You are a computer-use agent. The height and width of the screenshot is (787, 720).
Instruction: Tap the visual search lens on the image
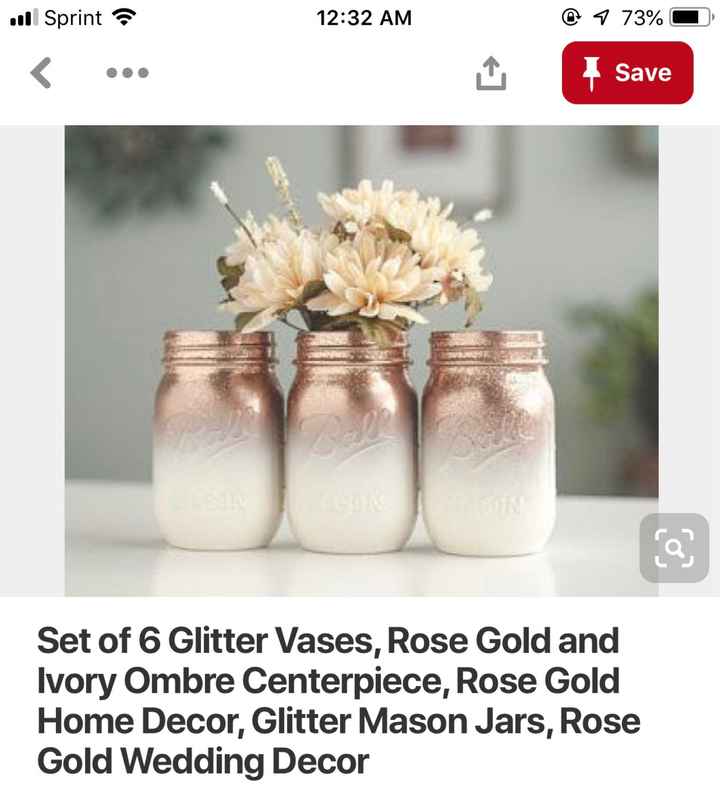pos(674,548)
